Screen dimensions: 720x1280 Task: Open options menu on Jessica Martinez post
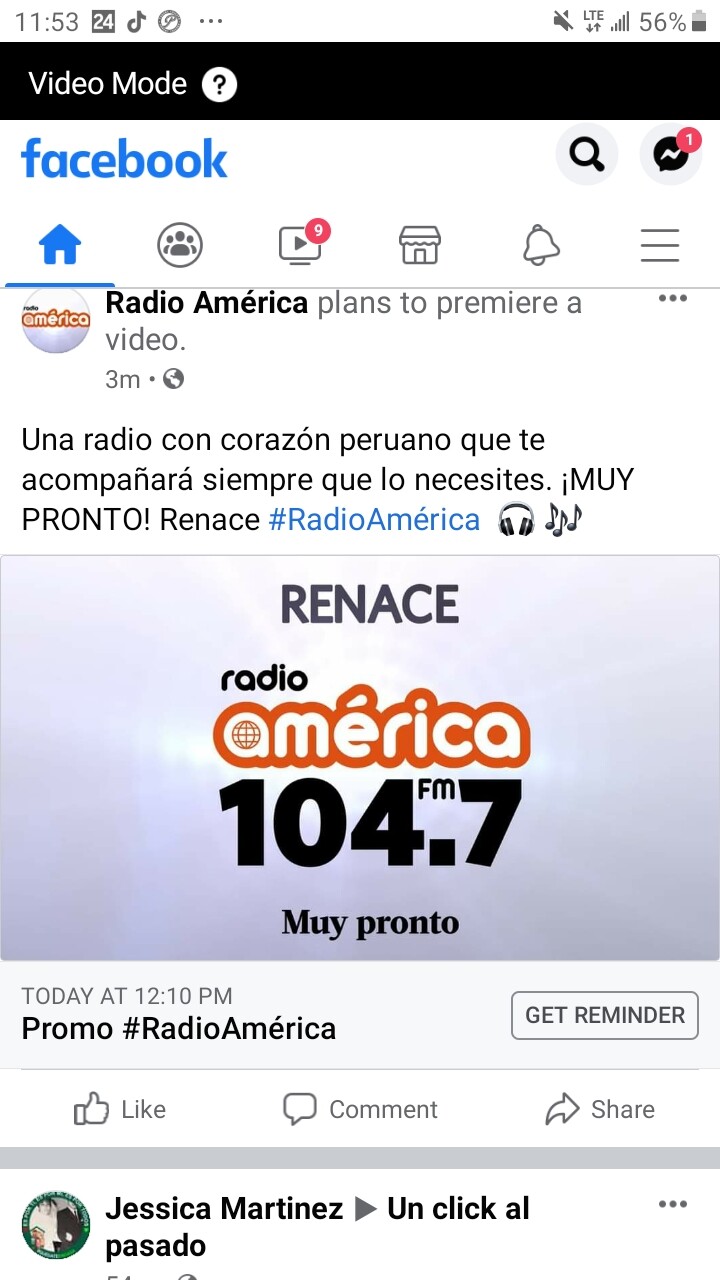pyautogui.click(x=672, y=1204)
